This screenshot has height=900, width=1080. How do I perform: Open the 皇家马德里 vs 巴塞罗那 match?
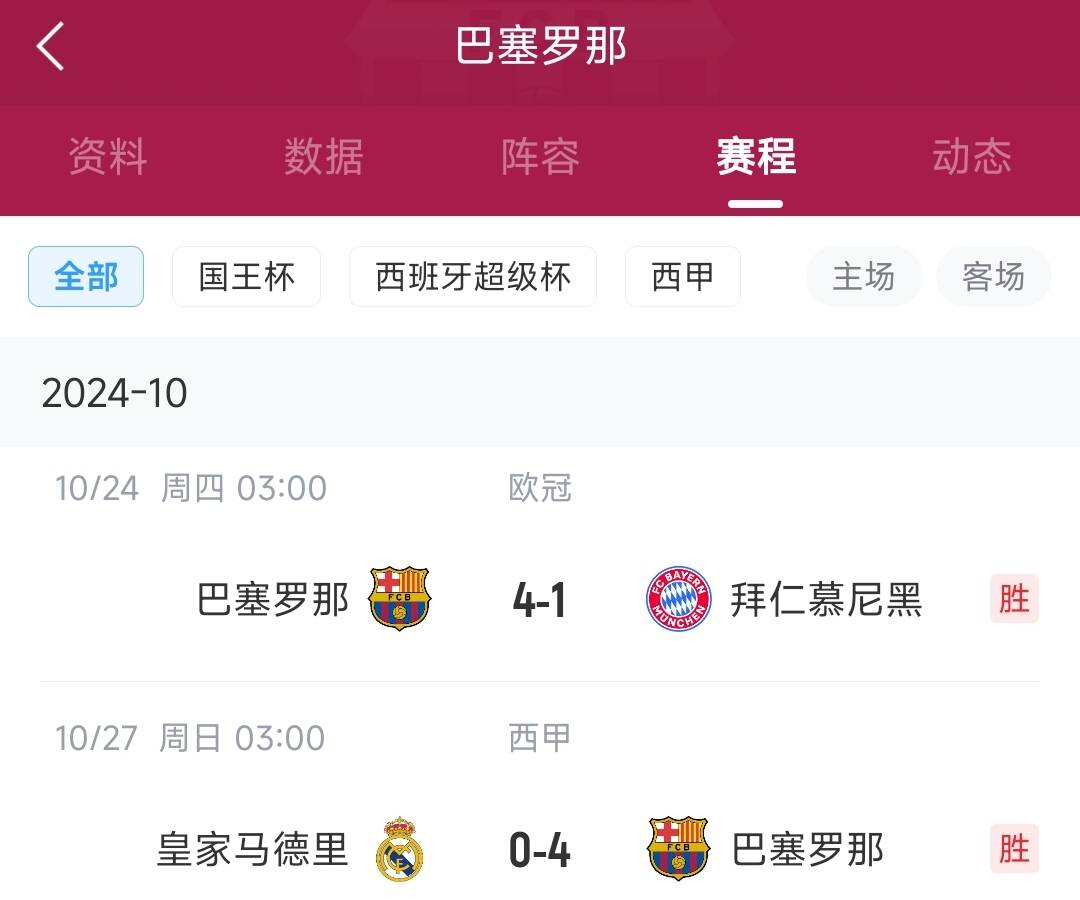click(540, 850)
